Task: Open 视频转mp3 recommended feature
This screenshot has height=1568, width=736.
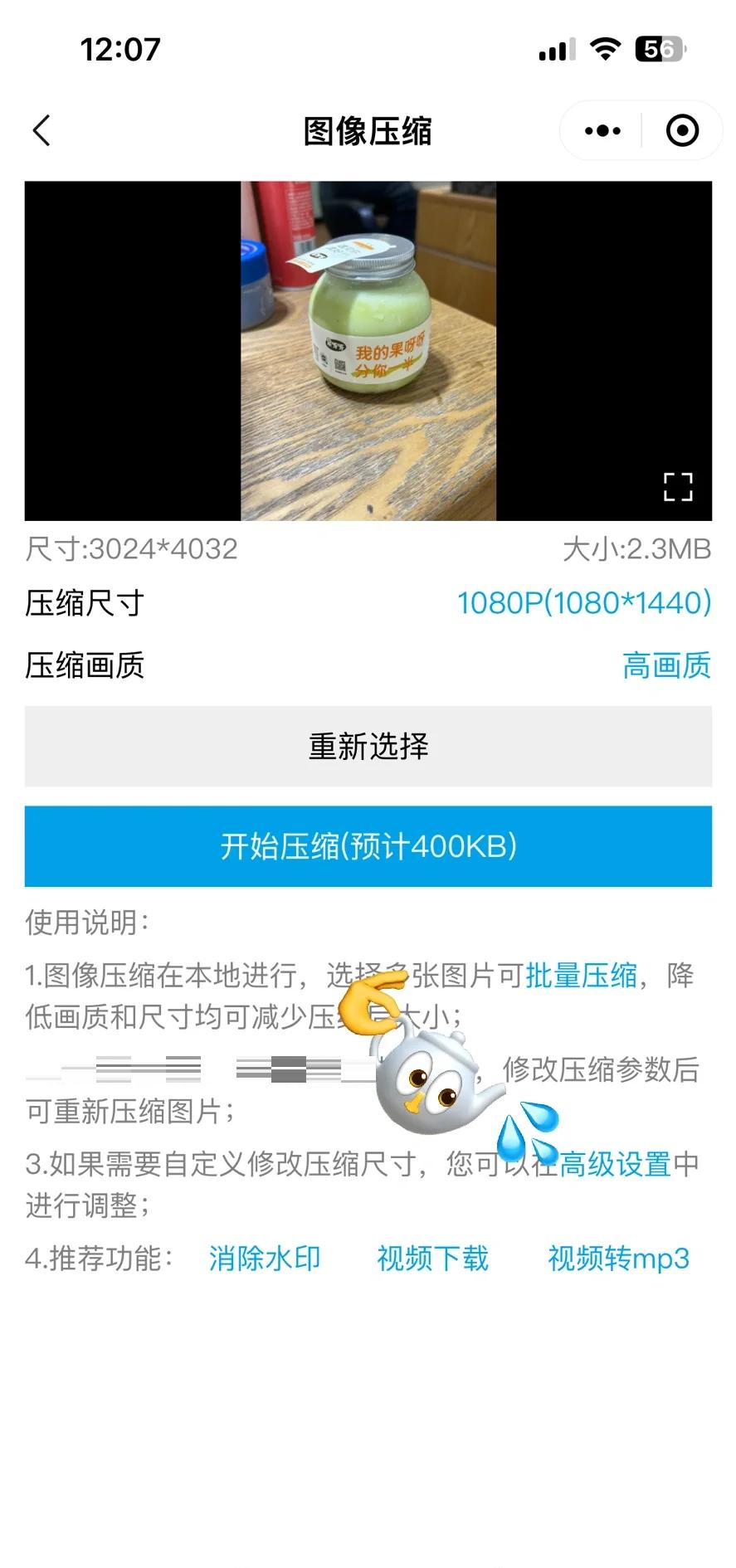Action: coord(618,1259)
